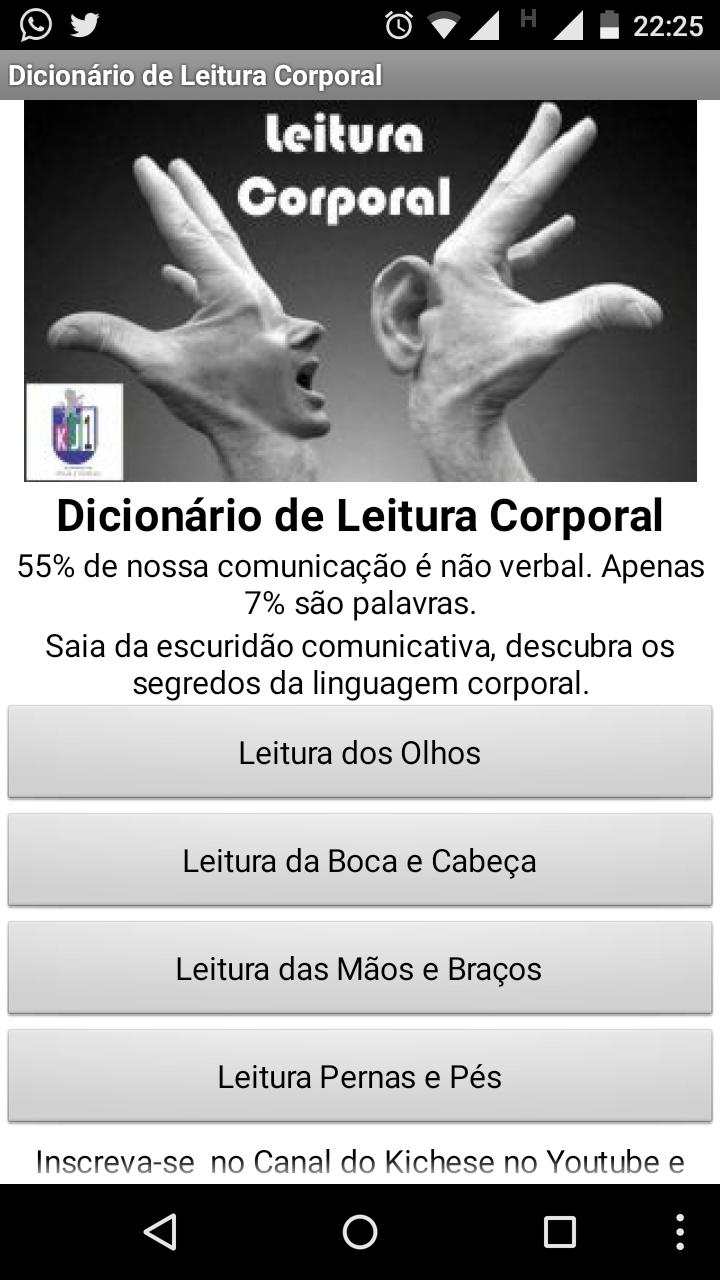Open the overflow menu dots
Image resolution: width=720 pixels, height=1280 pixels.
(x=681, y=1232)
